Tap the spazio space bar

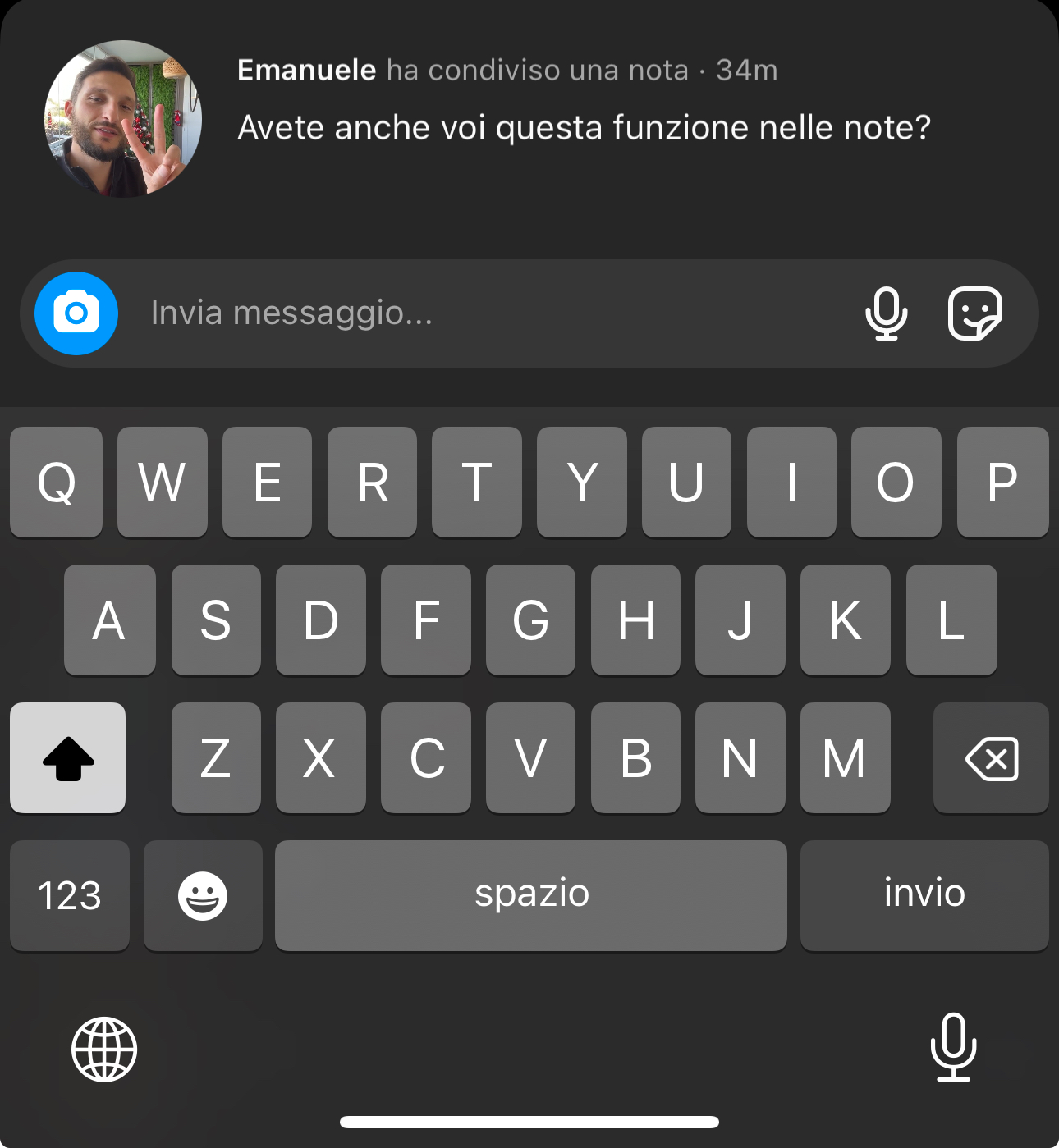[531, 895]
